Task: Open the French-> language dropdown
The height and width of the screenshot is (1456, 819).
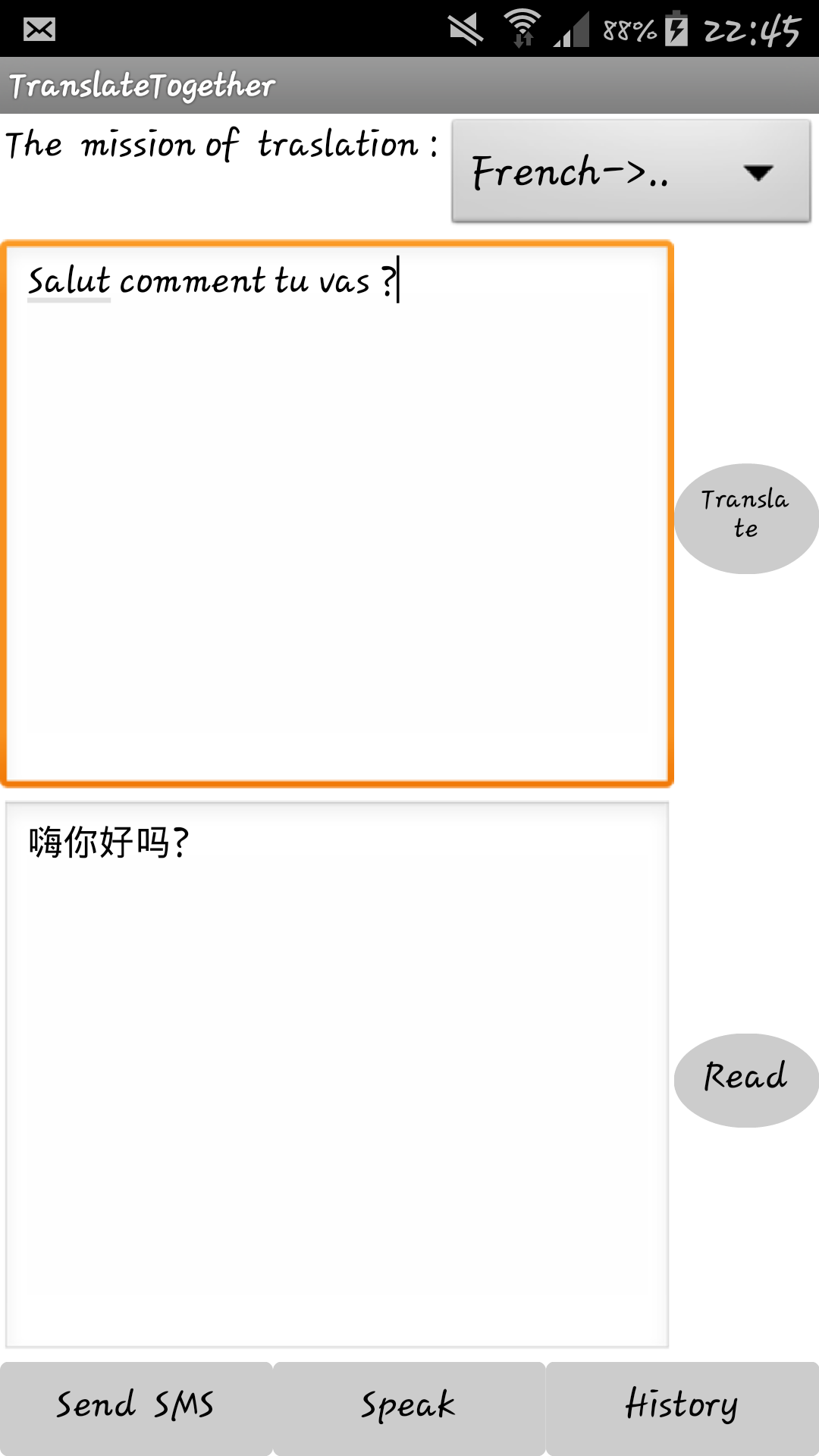Action: tap(631, 171)
